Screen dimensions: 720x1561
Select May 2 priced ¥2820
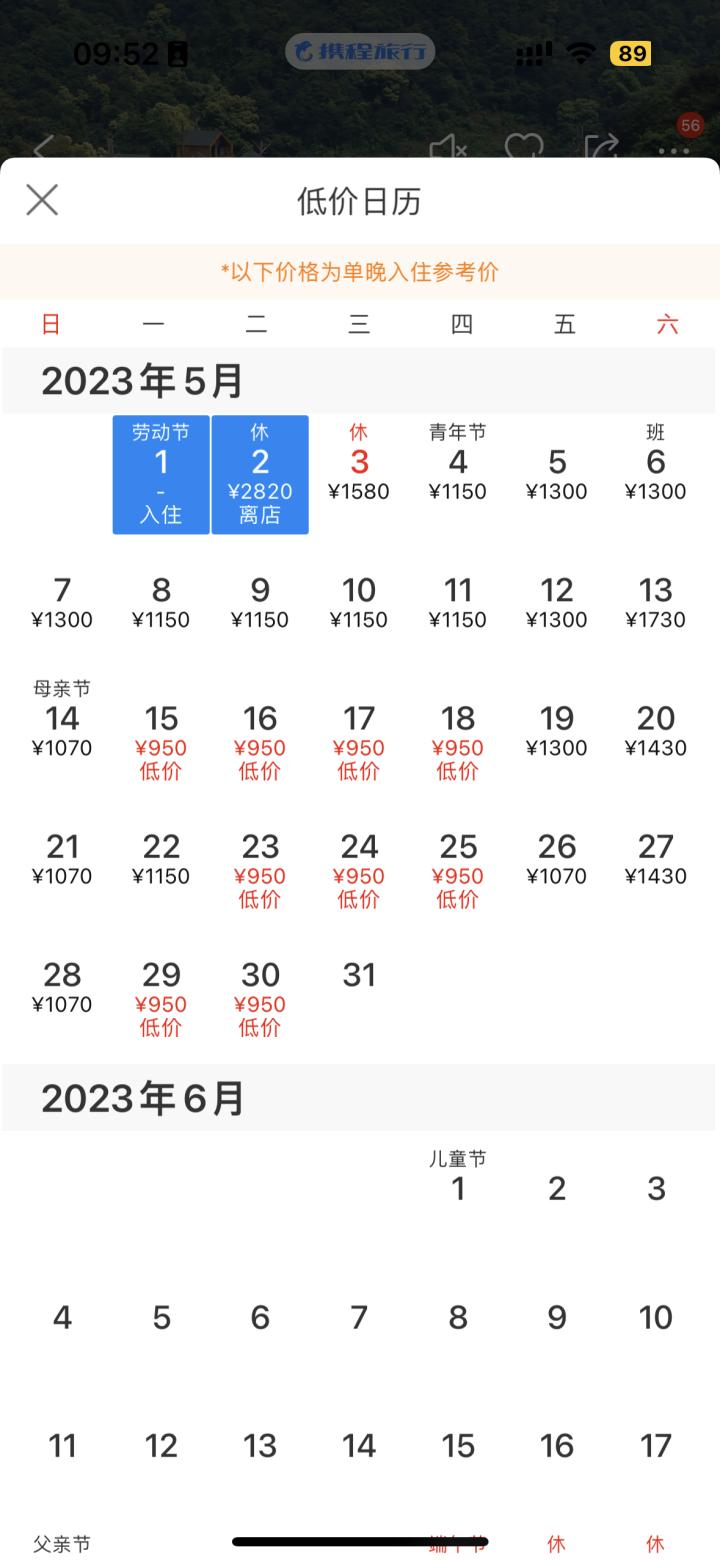coord(260,474)
